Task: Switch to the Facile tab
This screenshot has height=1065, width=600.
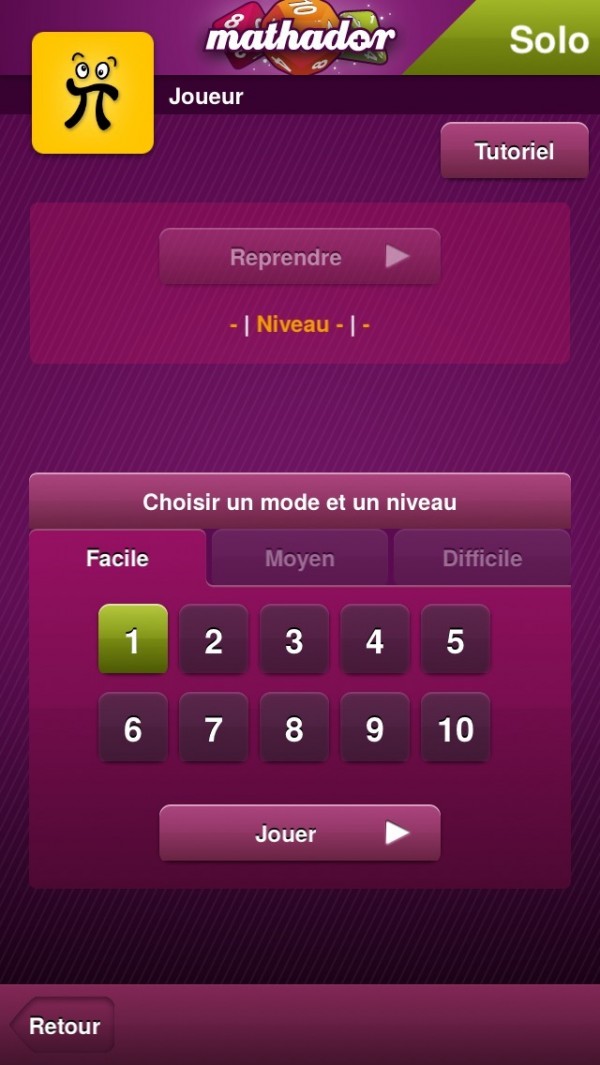Action: [118, 558]
